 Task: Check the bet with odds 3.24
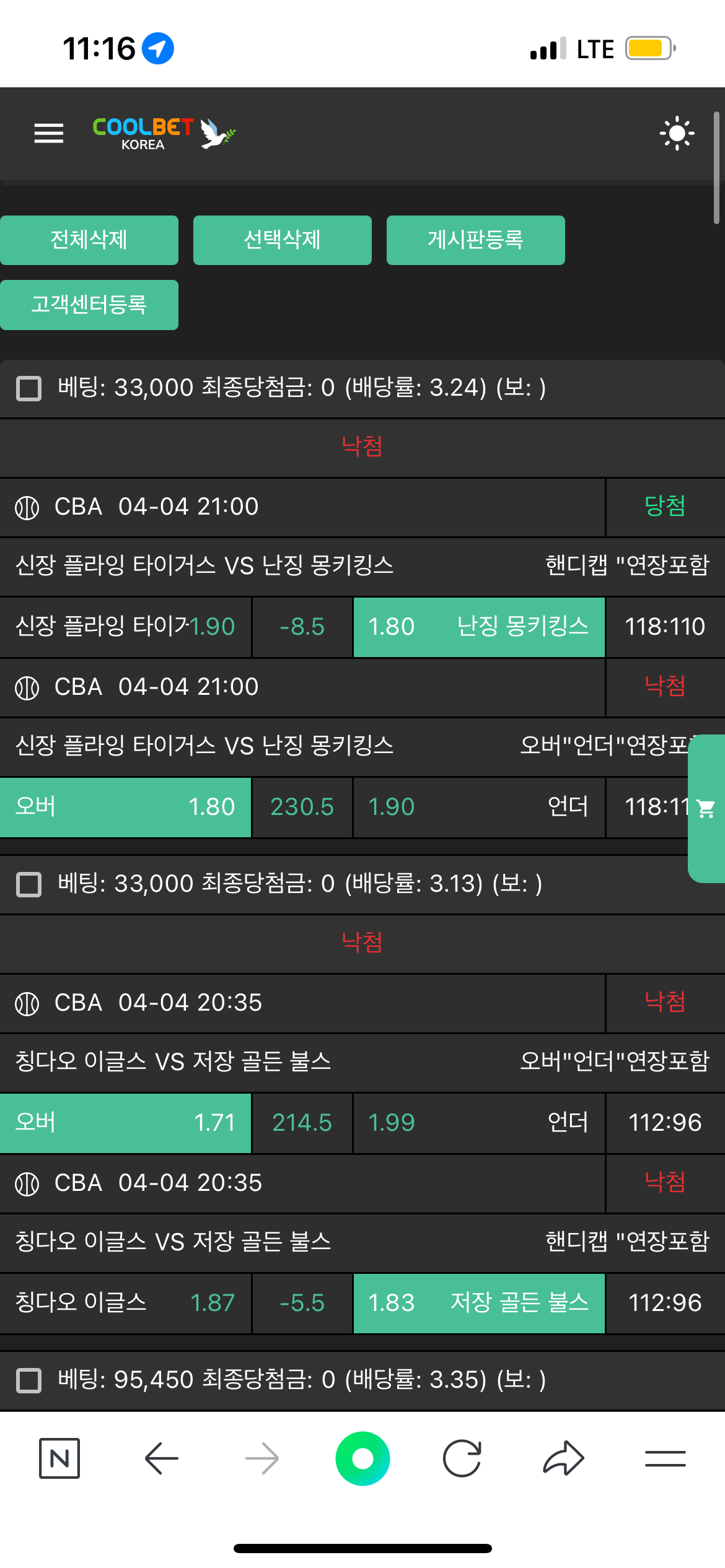(29, 389)
